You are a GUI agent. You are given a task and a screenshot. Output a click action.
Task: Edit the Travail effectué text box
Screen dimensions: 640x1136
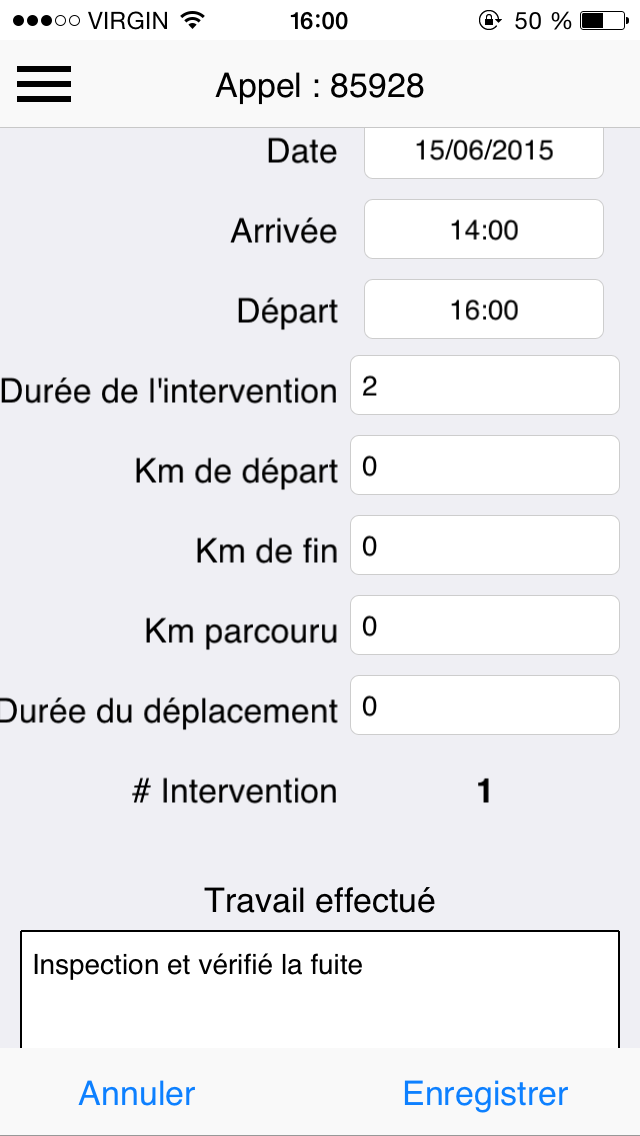(320, 990)
